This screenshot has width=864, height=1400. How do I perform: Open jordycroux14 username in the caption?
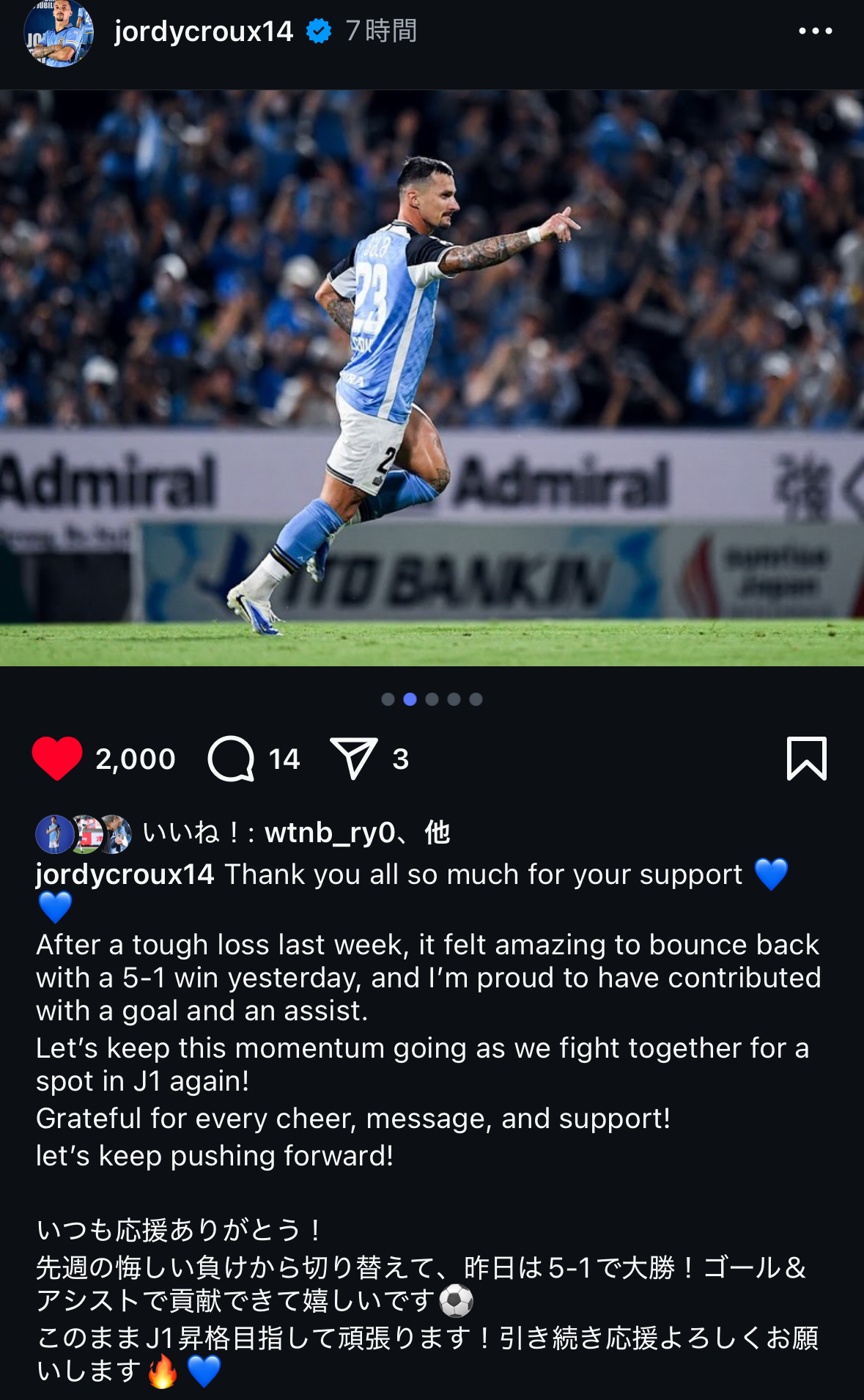point(125,874)
